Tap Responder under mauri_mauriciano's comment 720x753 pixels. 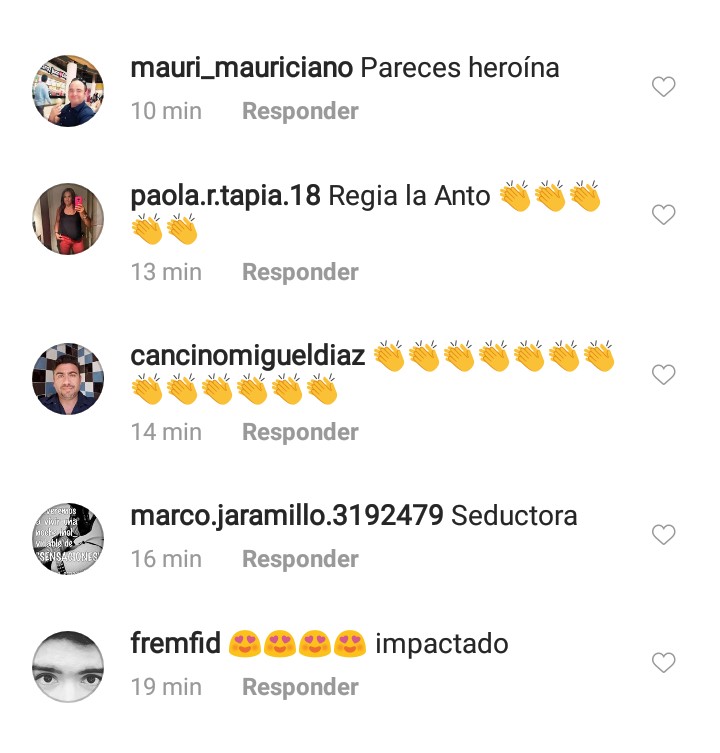[x=300, y=111]
